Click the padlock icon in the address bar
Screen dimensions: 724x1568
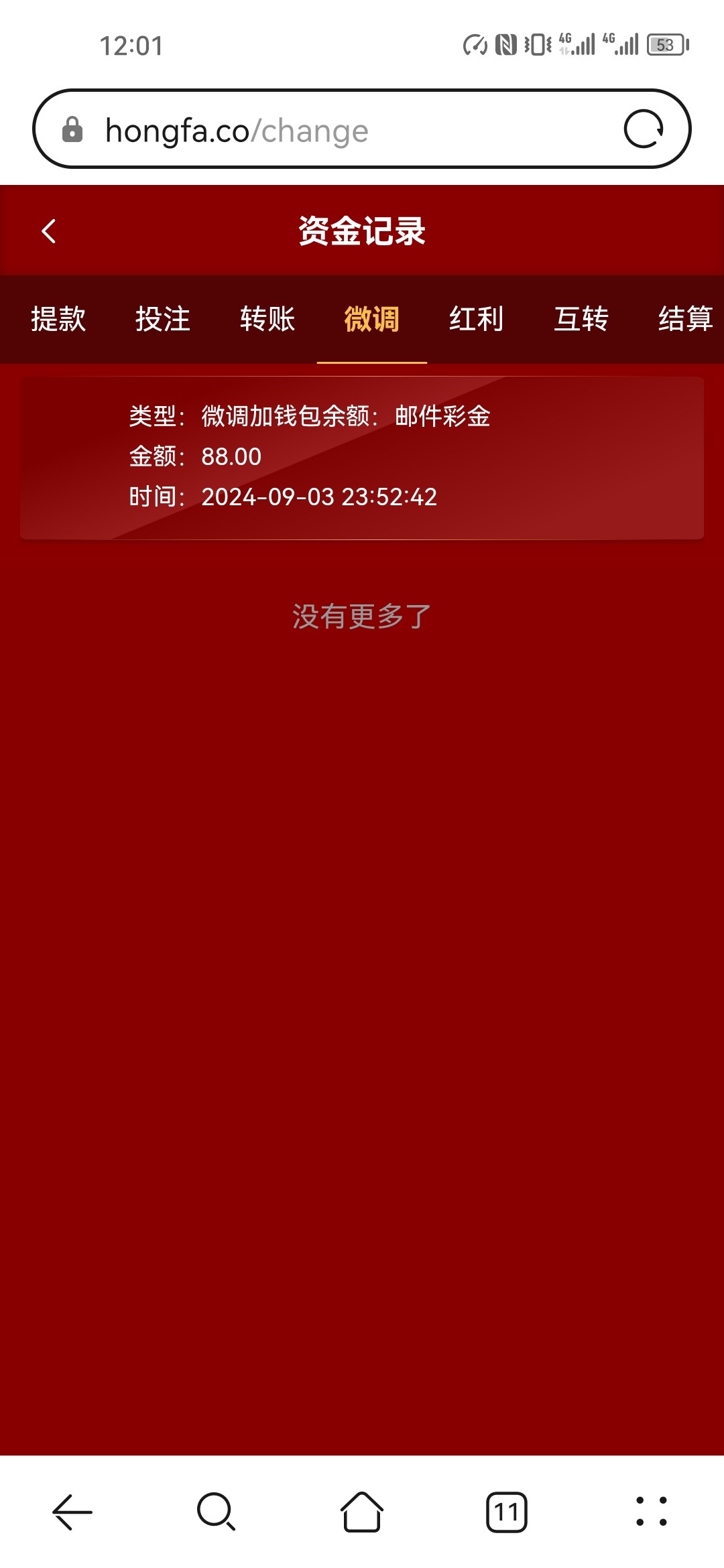coord(72,130)
